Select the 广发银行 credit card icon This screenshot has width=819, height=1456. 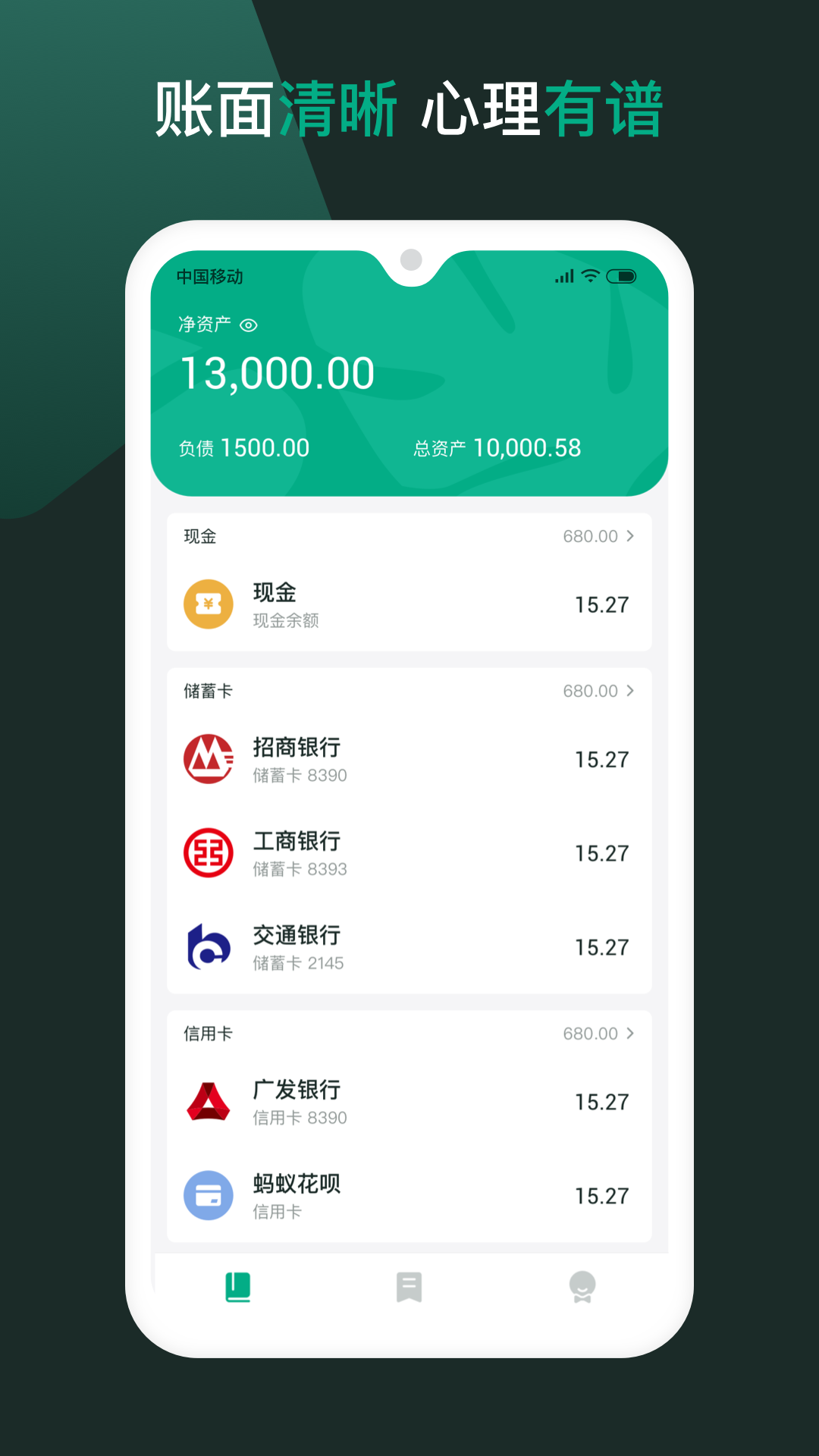click(208, 1100)
